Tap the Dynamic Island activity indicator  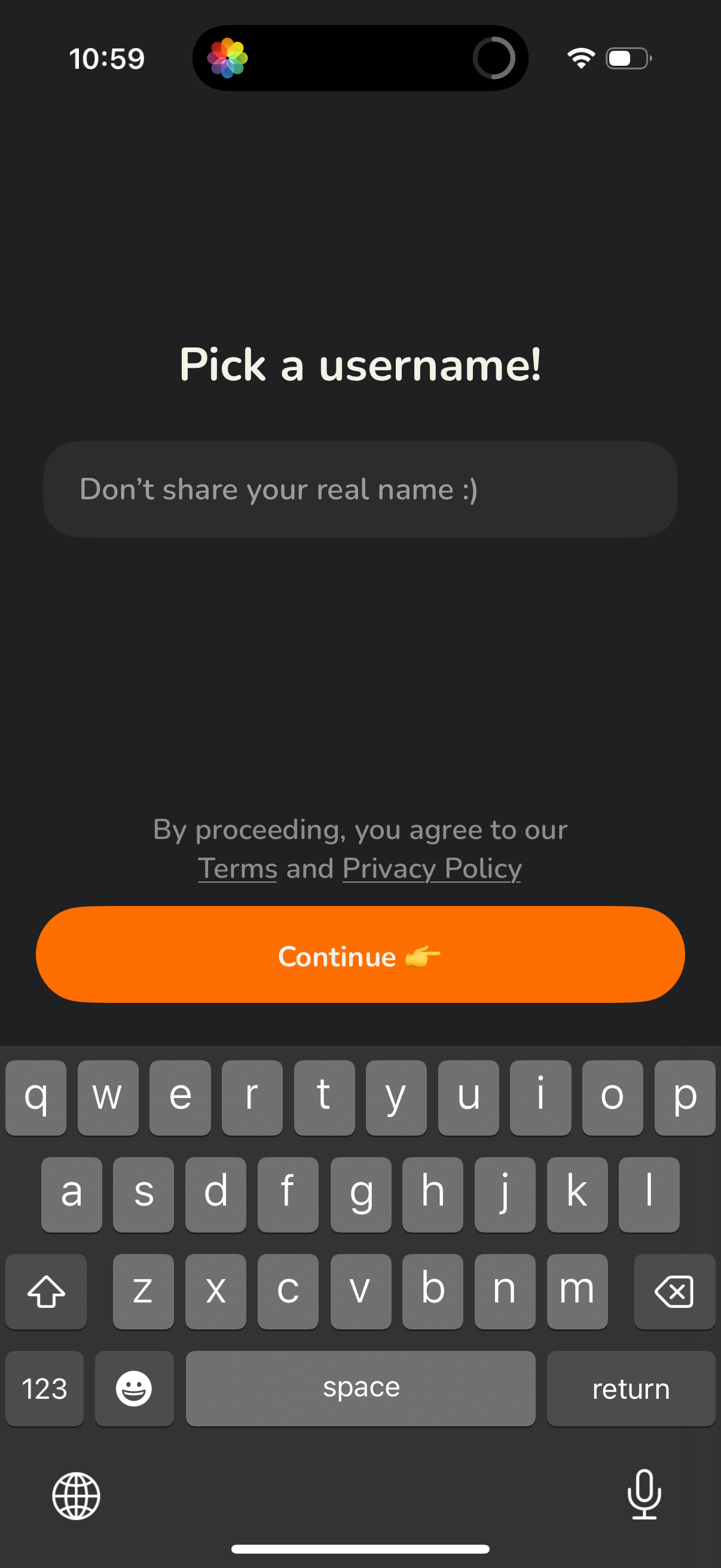[x=494, y=58]
